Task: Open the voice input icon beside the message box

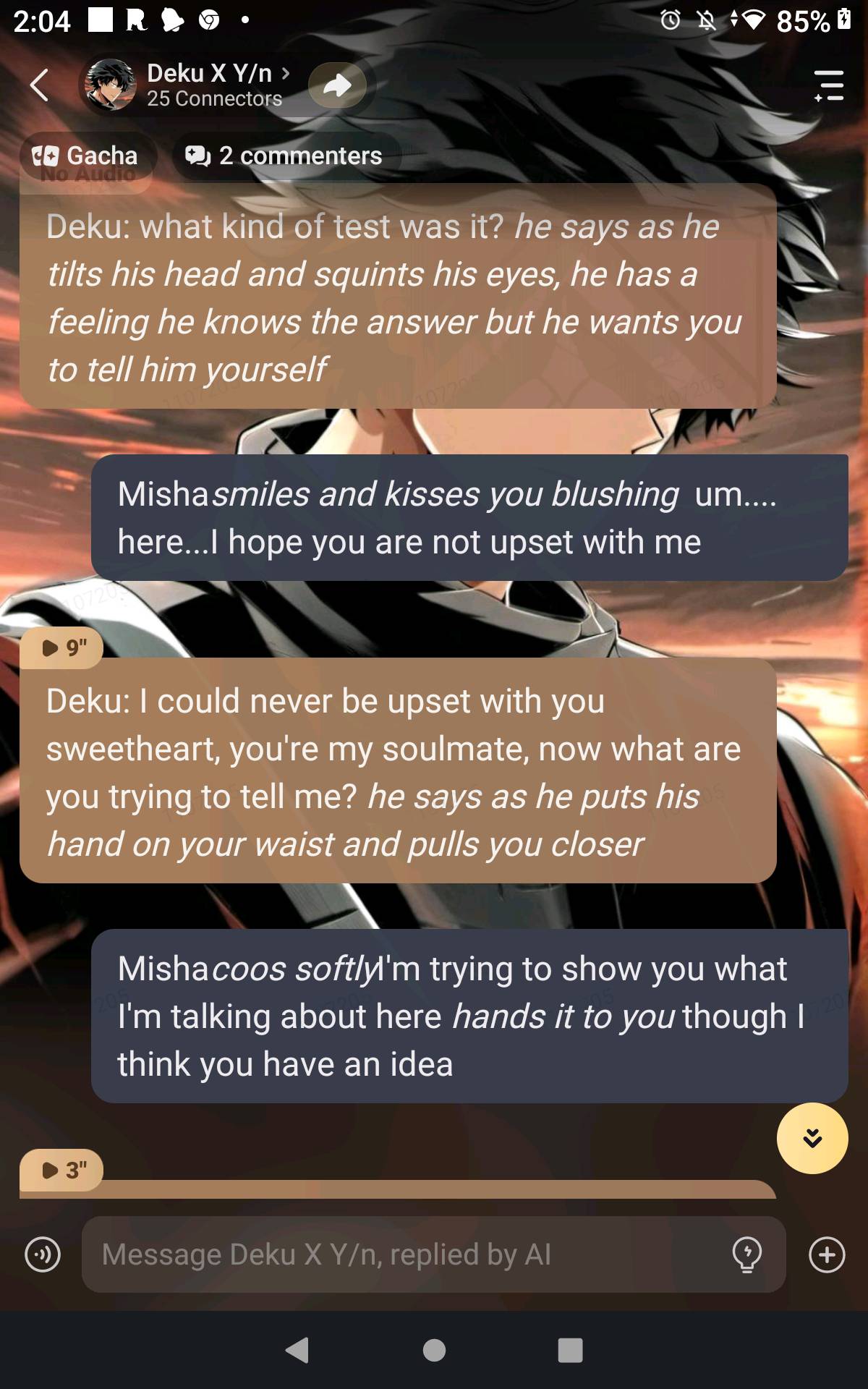Action: 43,1254
